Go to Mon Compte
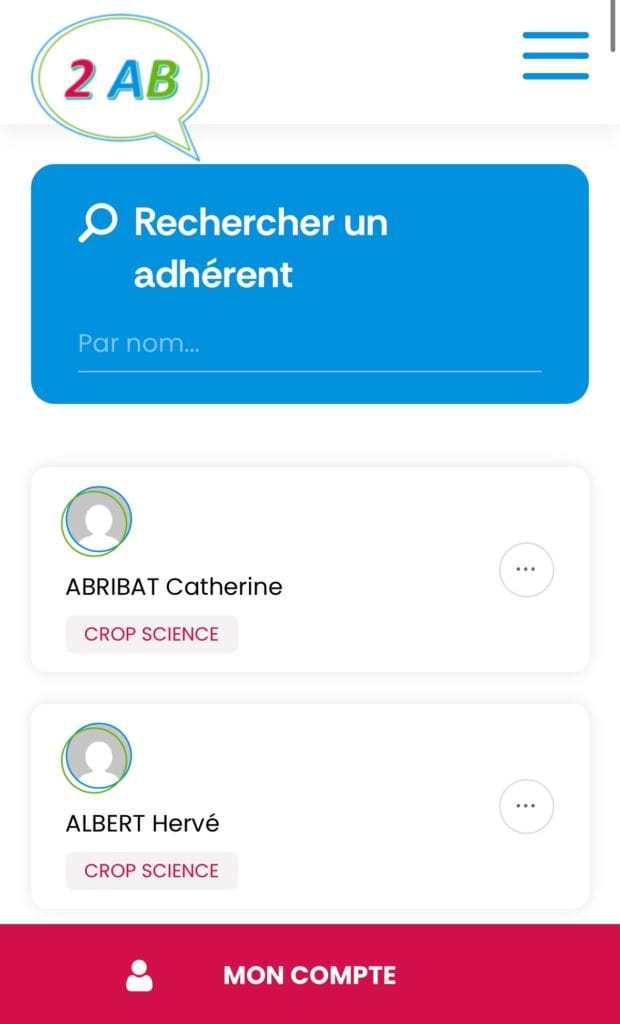The height and width of the screenshot is (1024, 620). click(310, 974)
